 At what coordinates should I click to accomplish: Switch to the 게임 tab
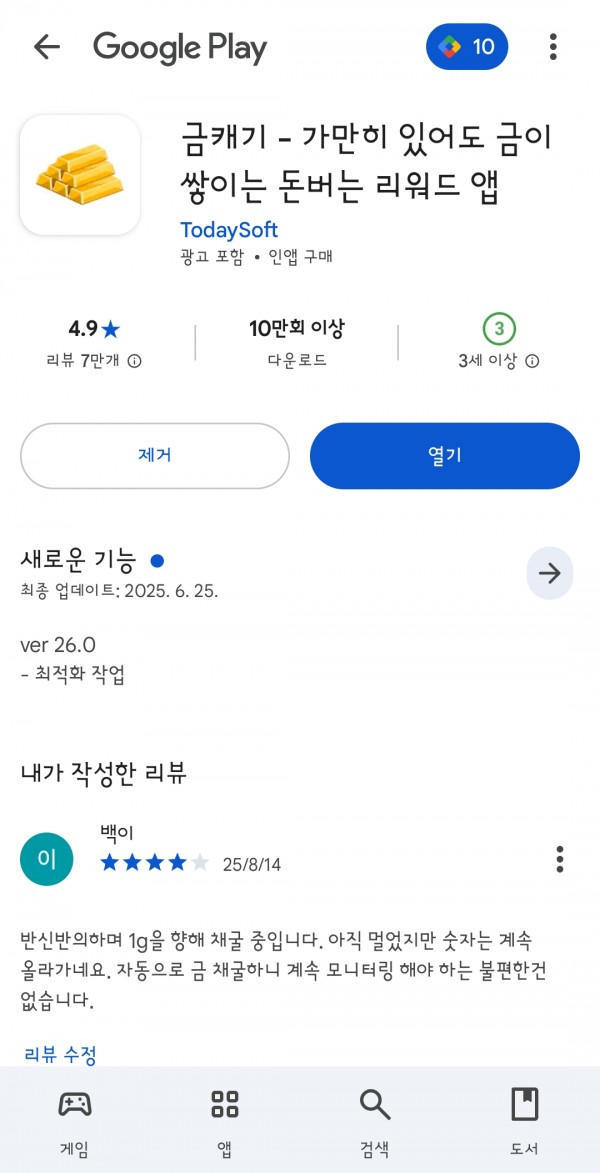(75, 1122)
